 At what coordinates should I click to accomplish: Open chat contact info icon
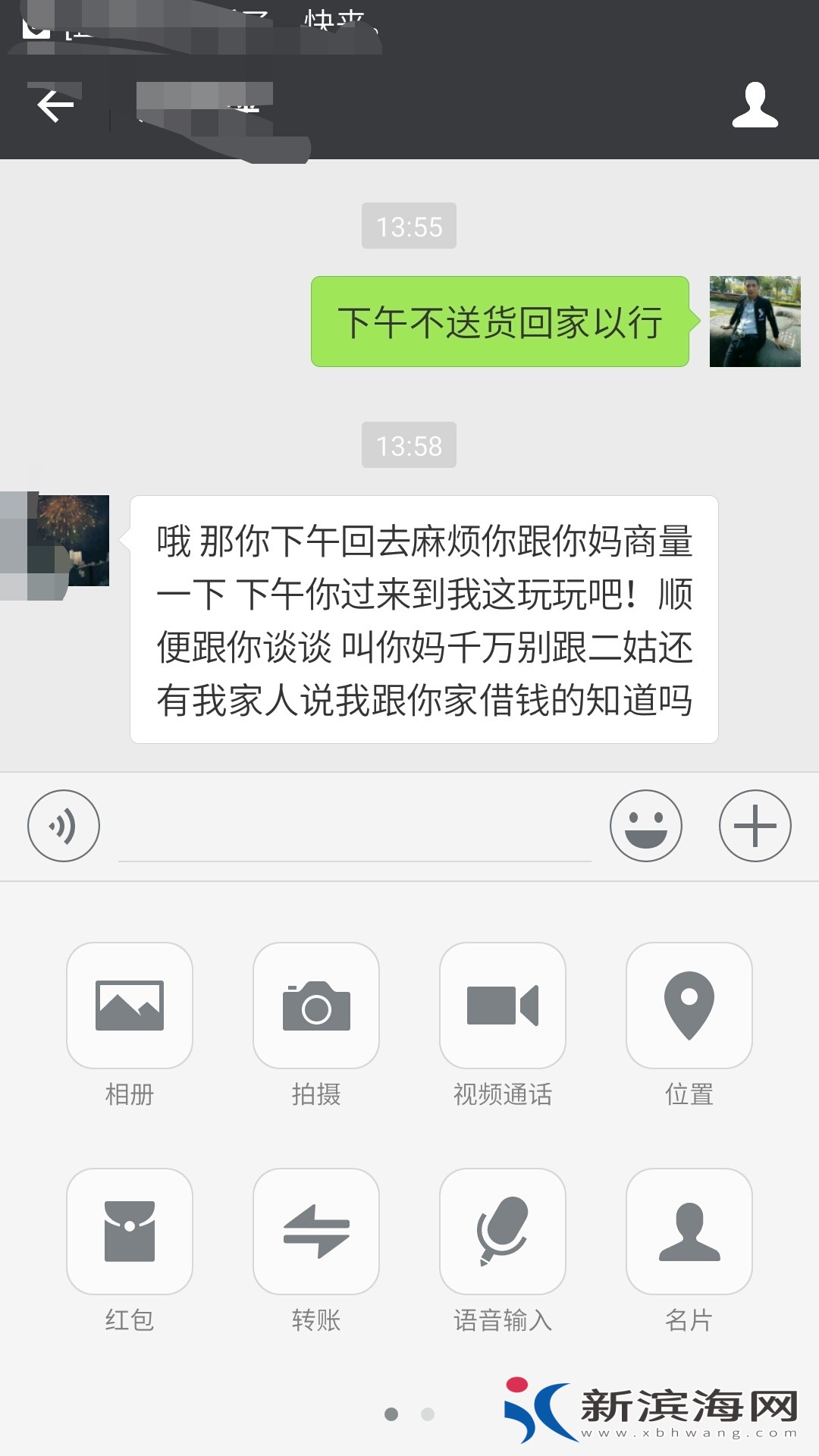click(x=755, y=105)
